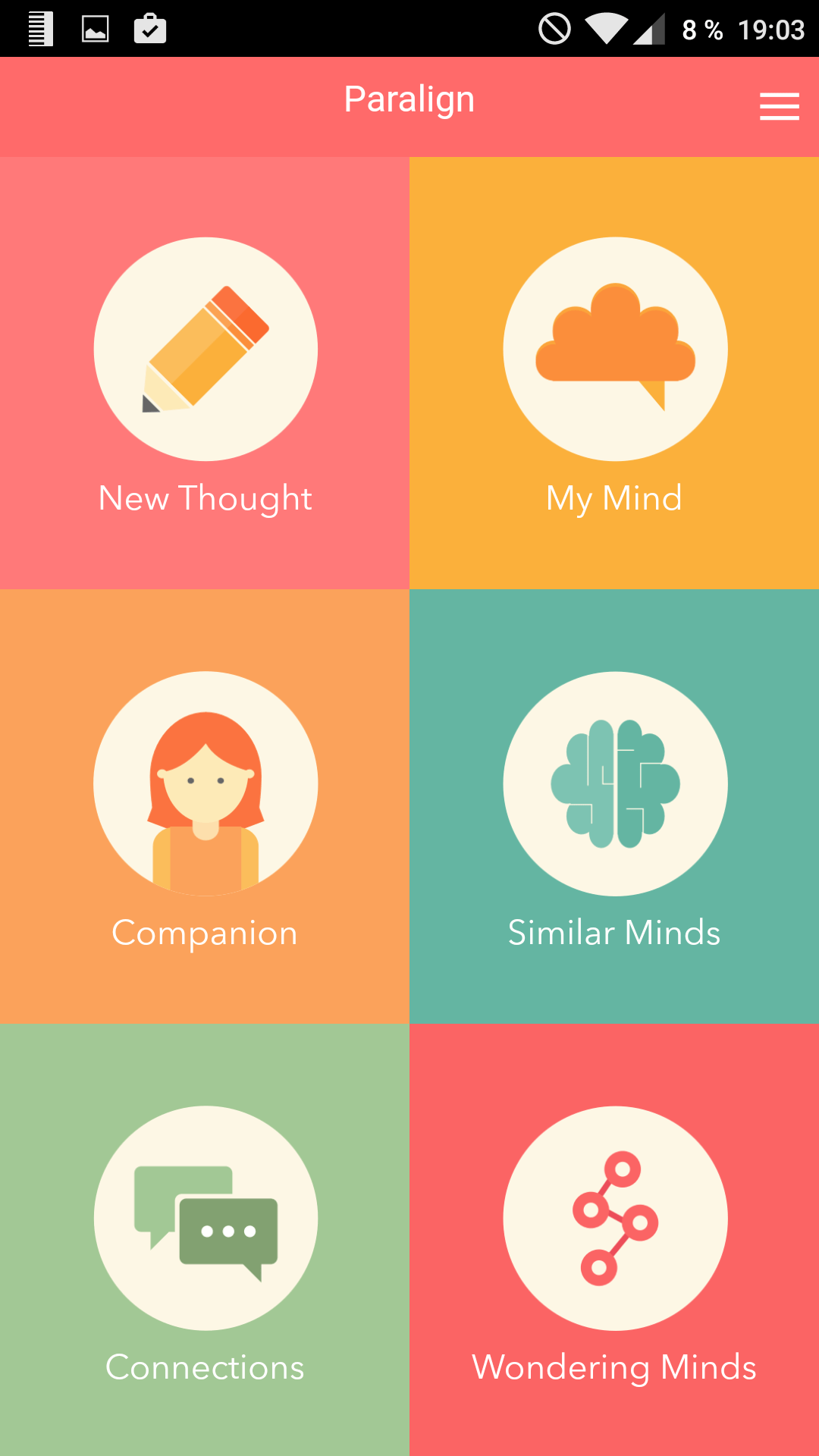819x1456 pixels.
Task: Open the My Mind tile
Action: click(614, 373)
